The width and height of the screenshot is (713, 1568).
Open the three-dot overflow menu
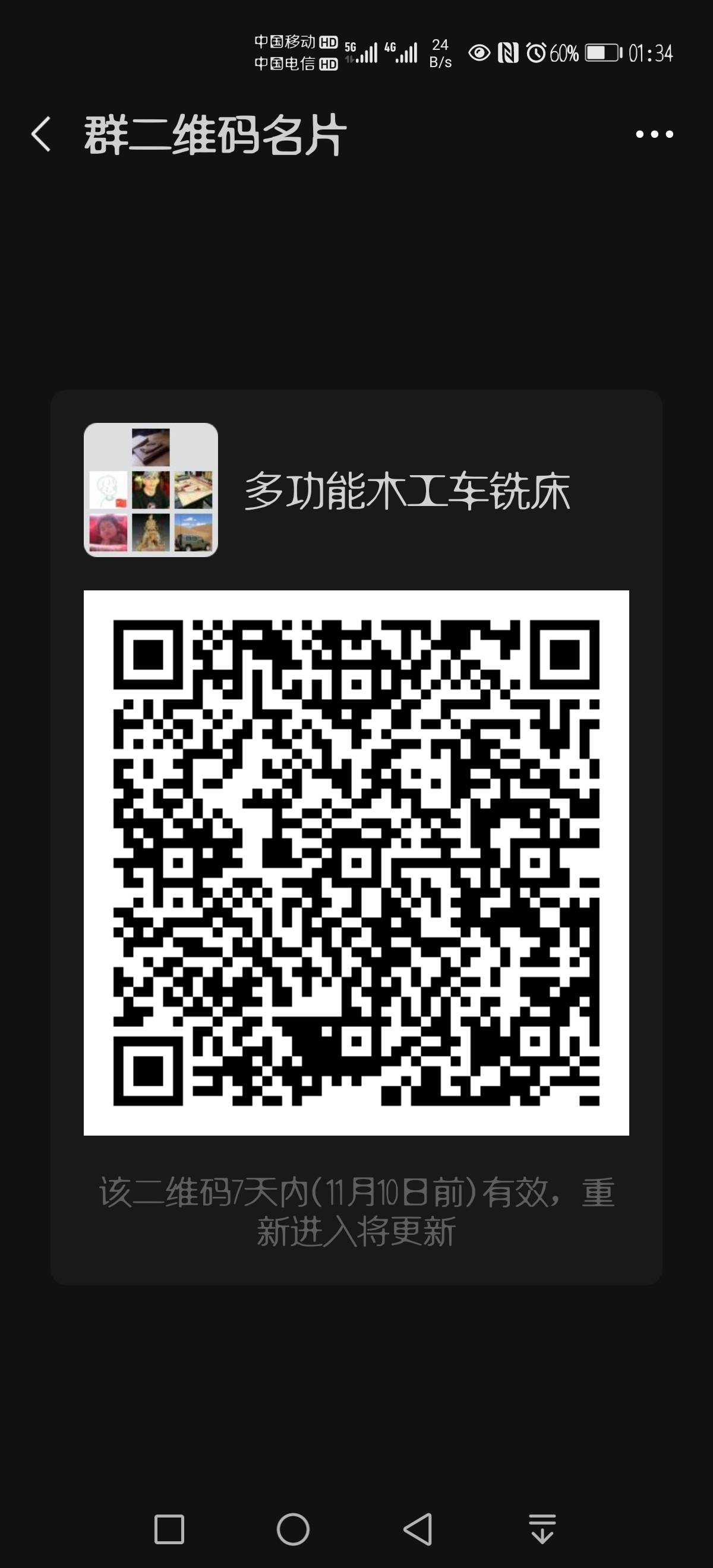655,134
